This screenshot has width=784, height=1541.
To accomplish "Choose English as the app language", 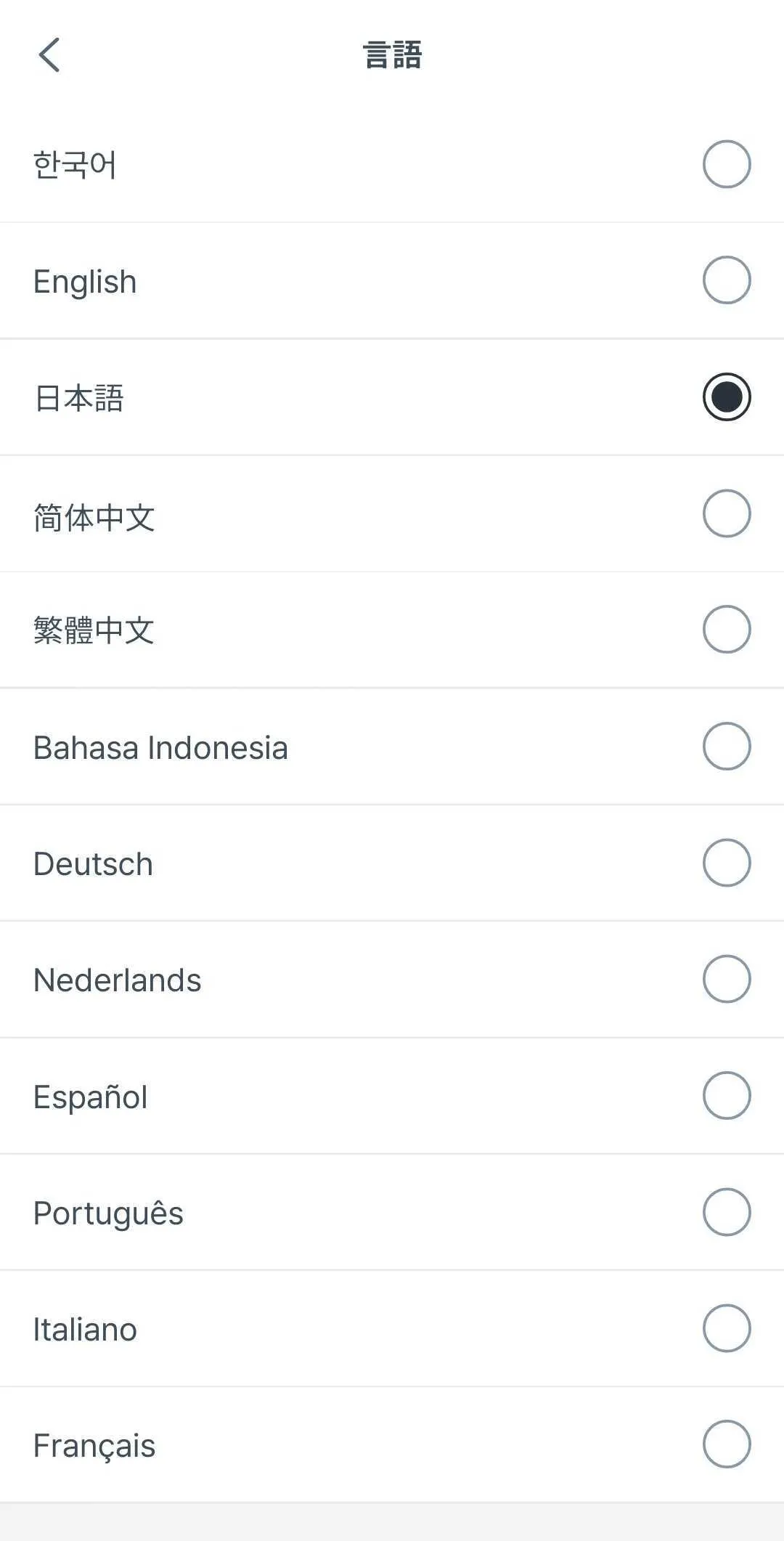I will 726,280.
